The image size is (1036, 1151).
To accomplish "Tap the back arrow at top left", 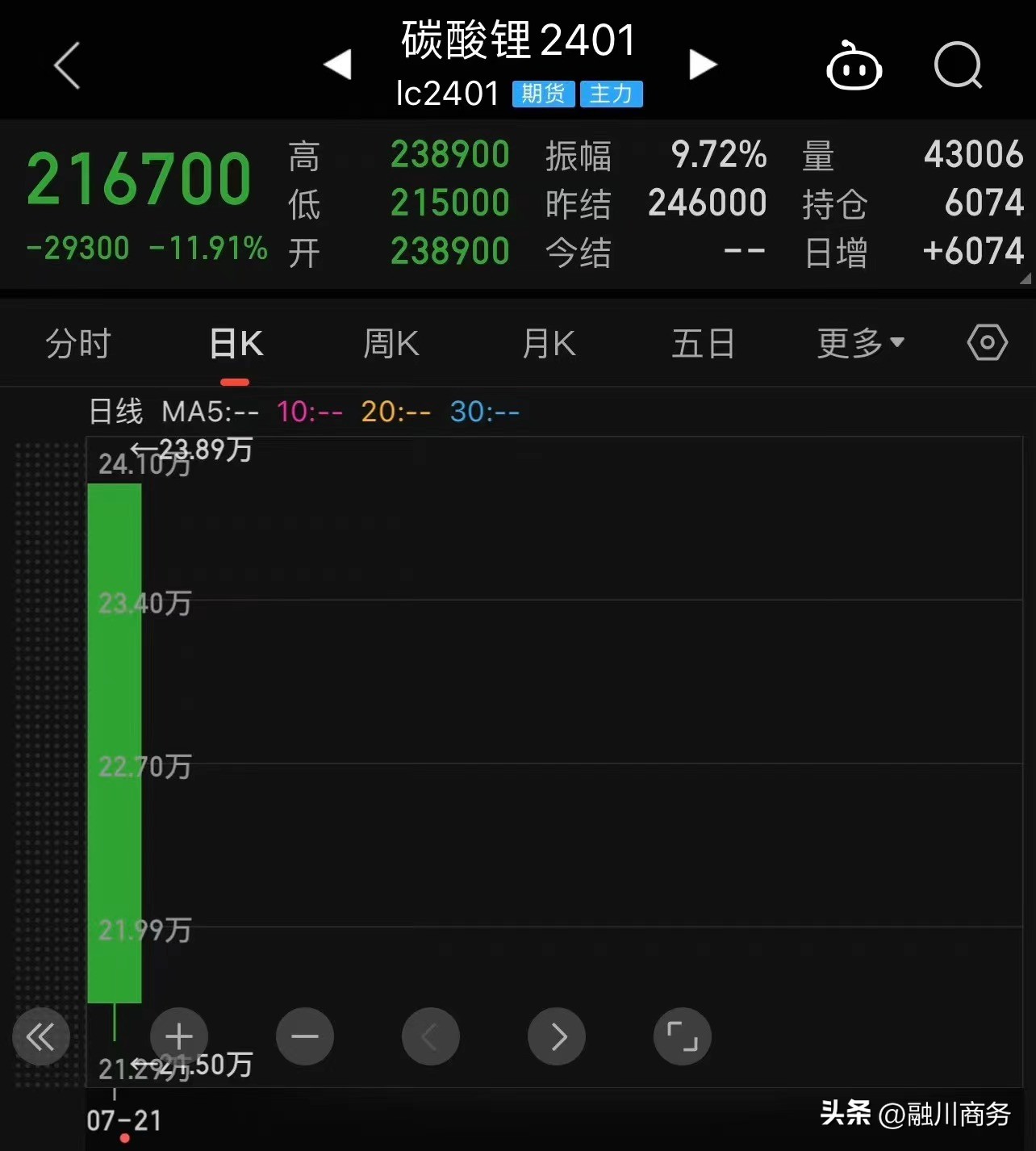I will click(x=67, y=66).
